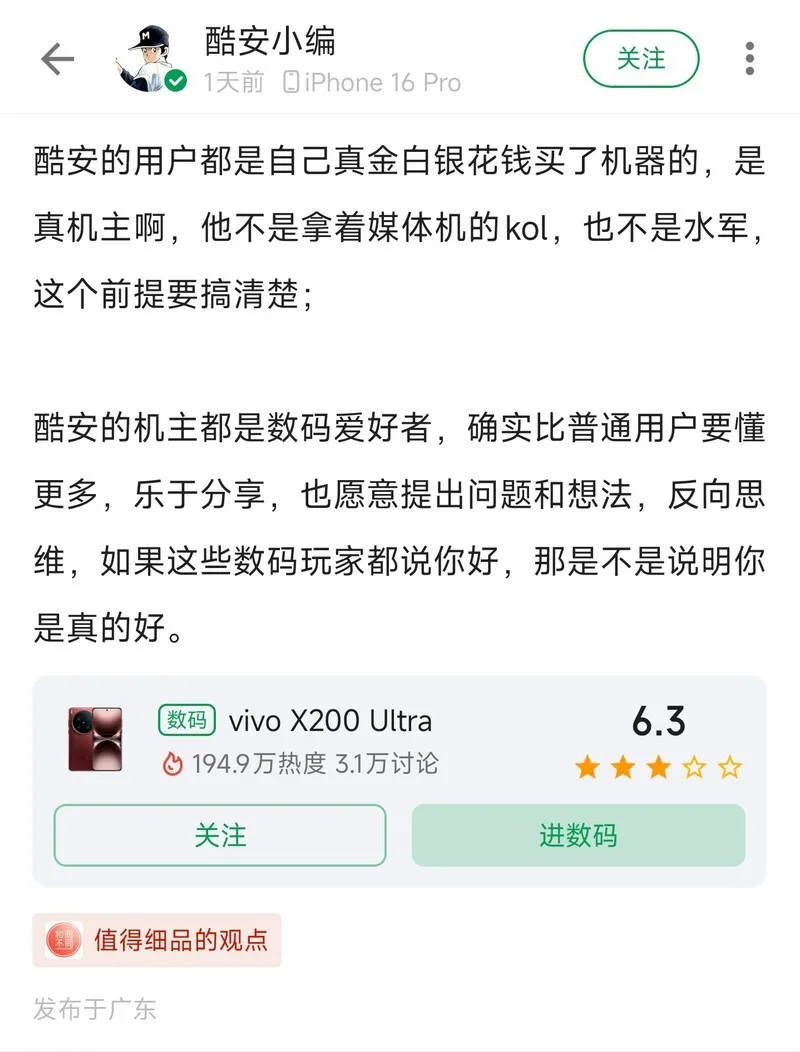
Task: Open the 值得细品的观点 tag
Action: 158,940
